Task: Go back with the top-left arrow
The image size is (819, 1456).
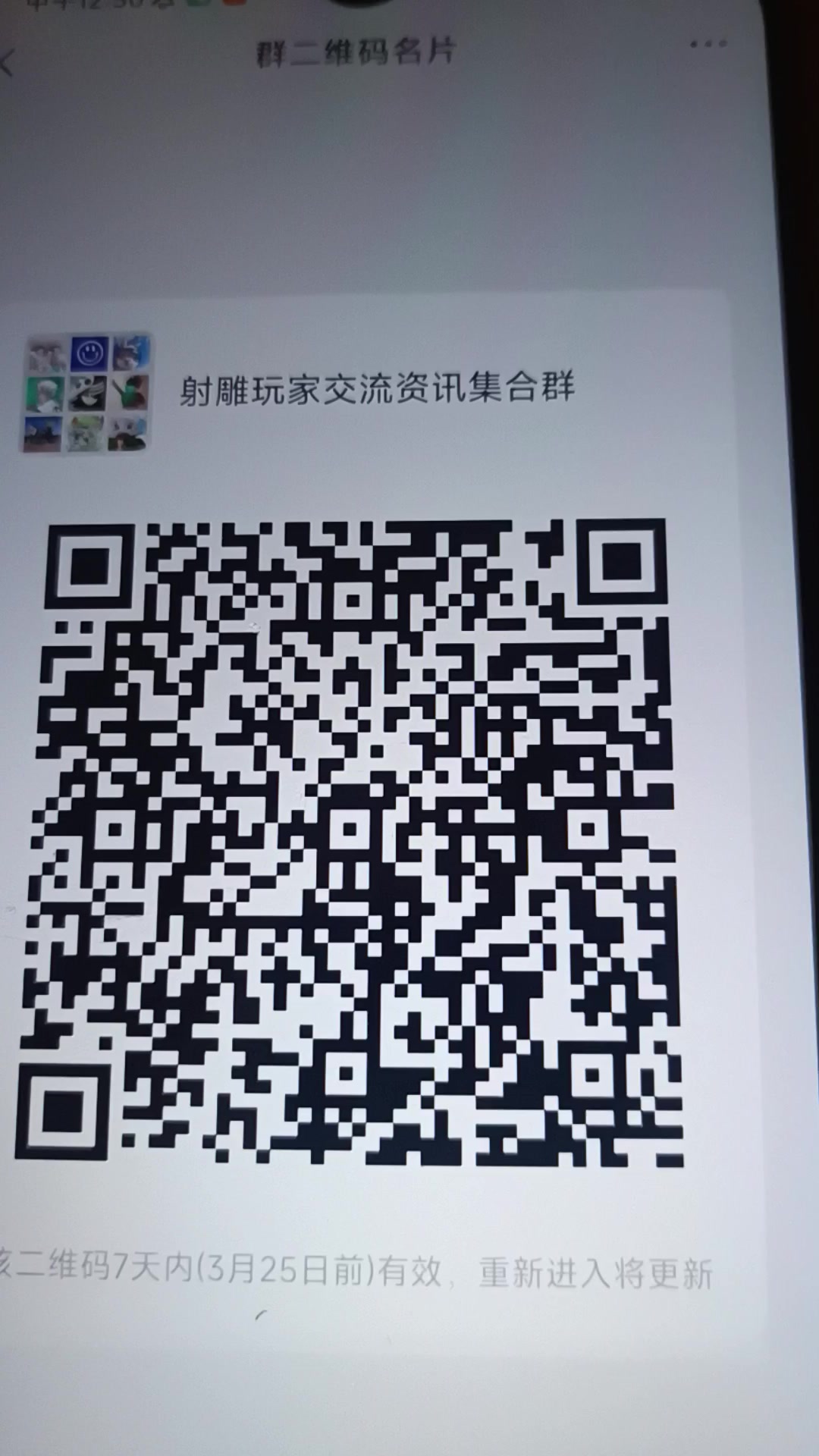Action: coord(7,62)
